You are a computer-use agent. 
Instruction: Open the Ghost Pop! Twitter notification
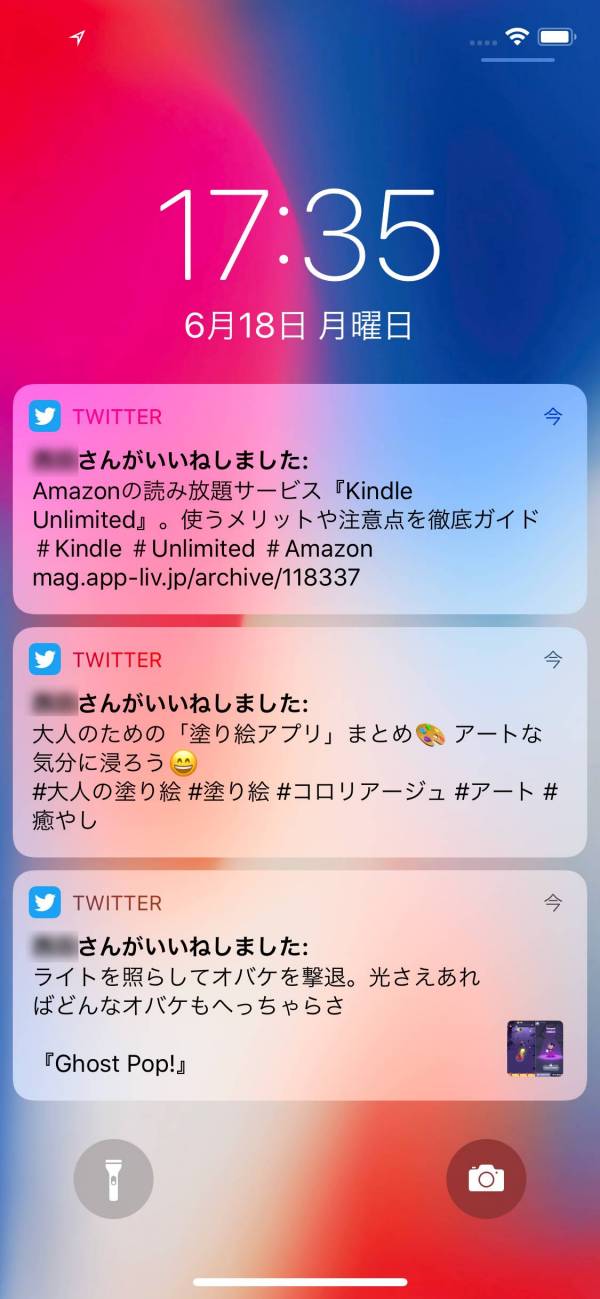(x=299, y=985)
